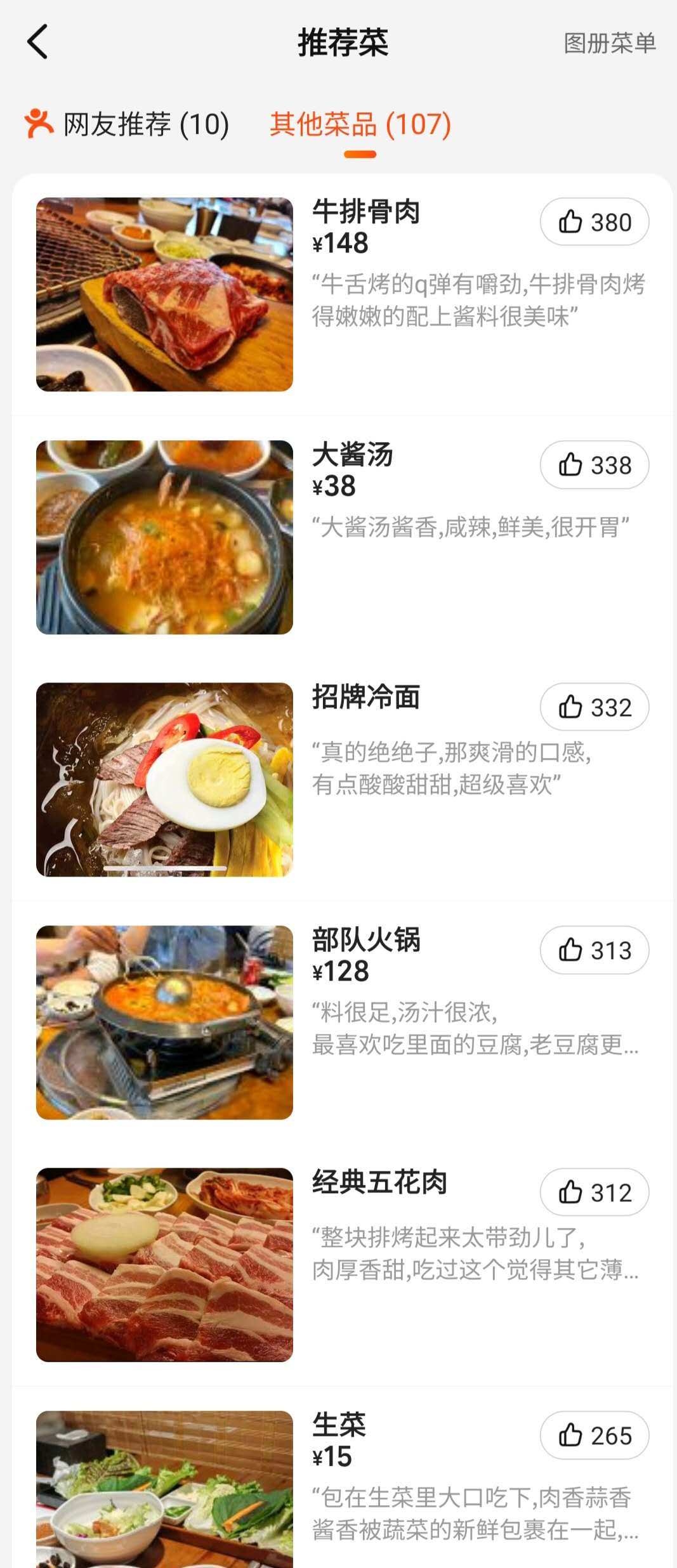View the 招牌冷面 cold noodle photo
This screenshot has height=1568, width=677.
(x=164, y=778)
